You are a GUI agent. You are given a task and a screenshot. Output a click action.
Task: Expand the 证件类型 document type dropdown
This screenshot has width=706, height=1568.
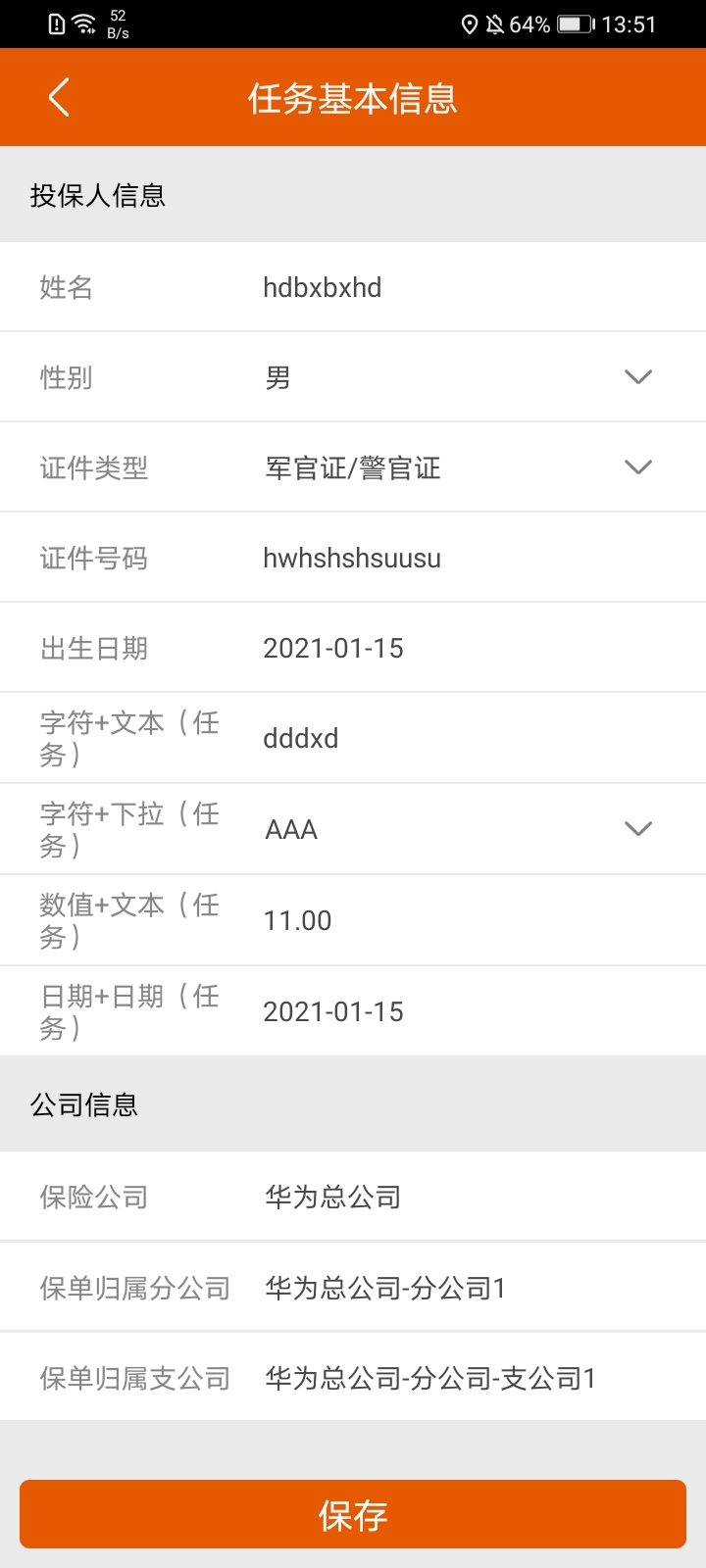[638, 466]
